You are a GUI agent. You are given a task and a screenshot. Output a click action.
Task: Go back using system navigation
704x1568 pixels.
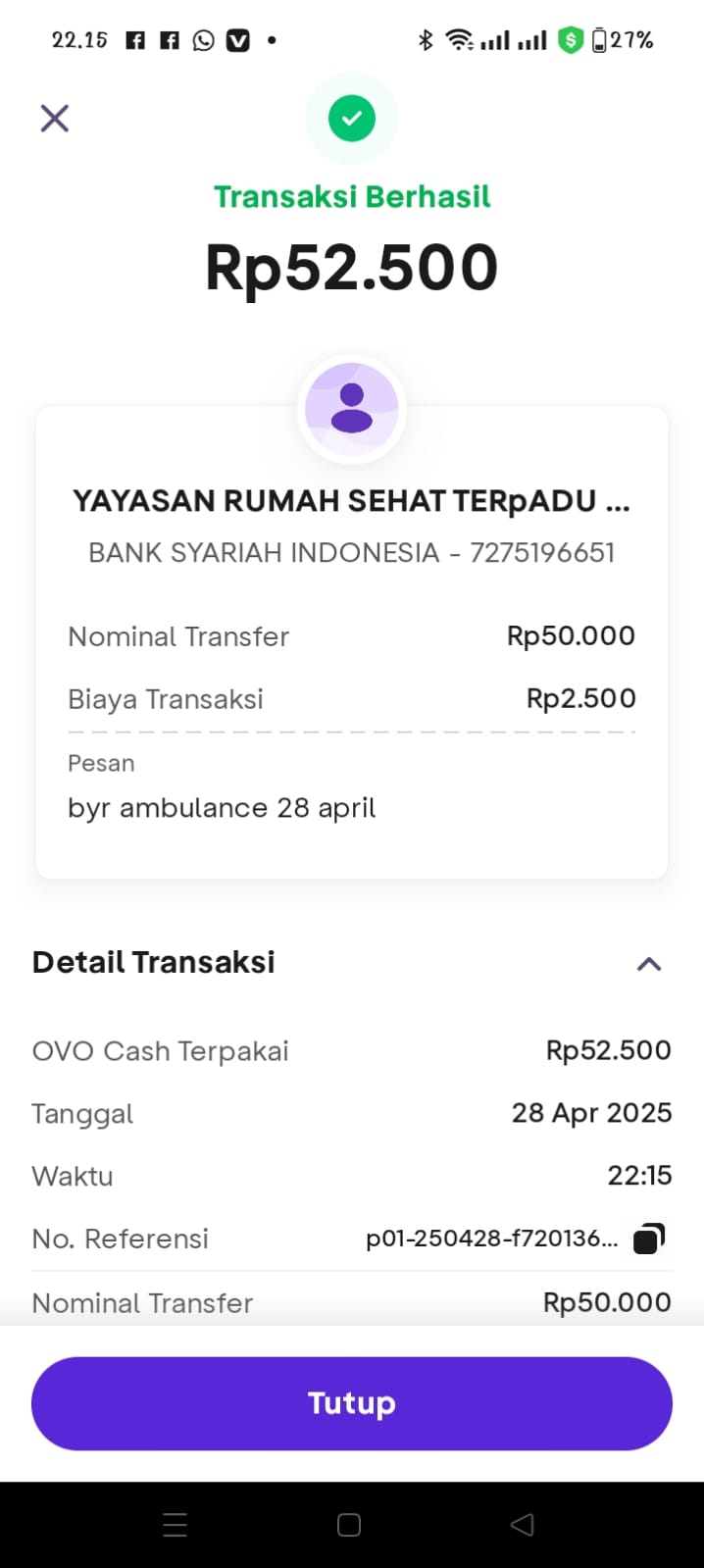click(523, 1525)
